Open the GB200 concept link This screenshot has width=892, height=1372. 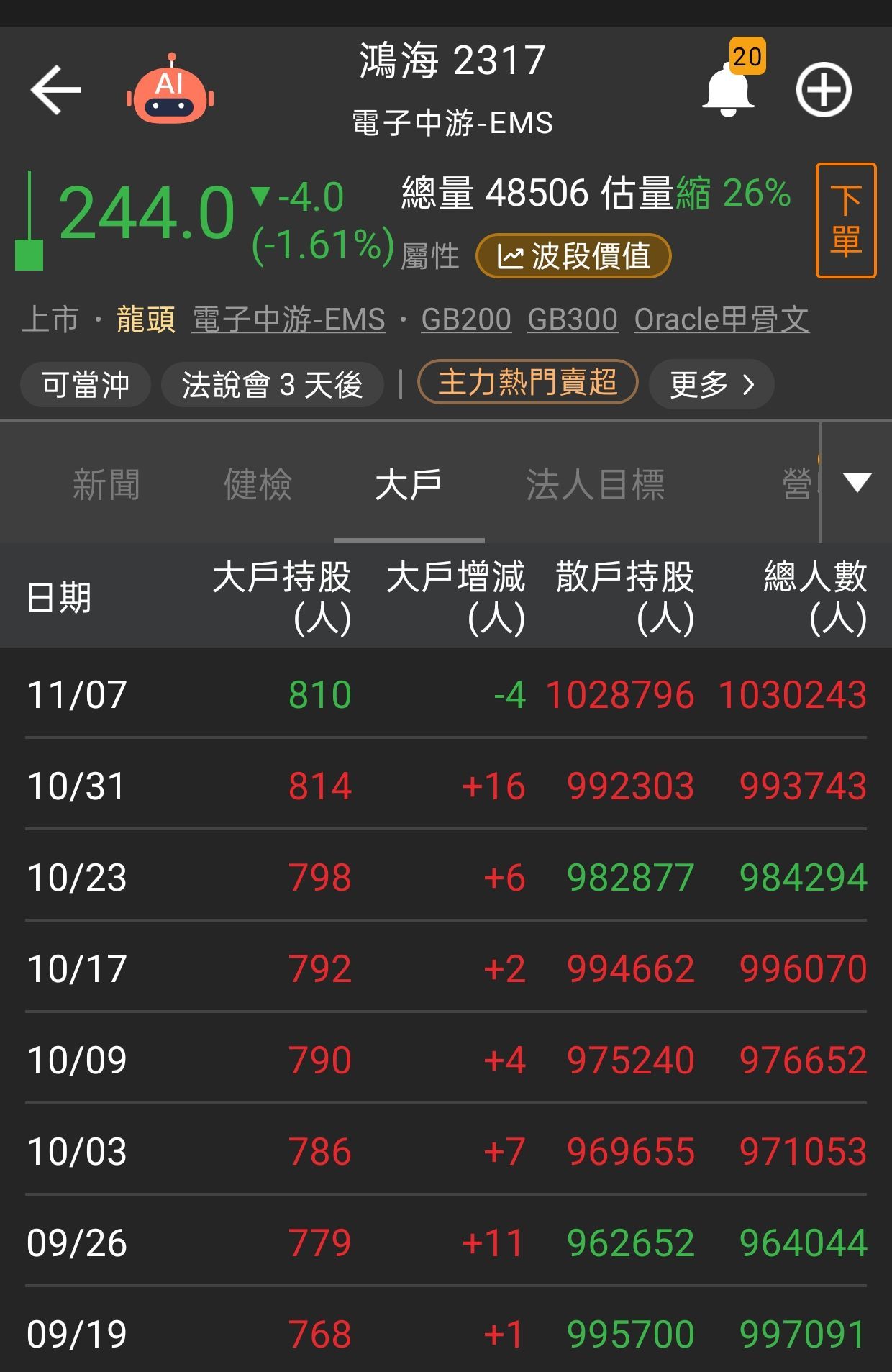[466, 319]
